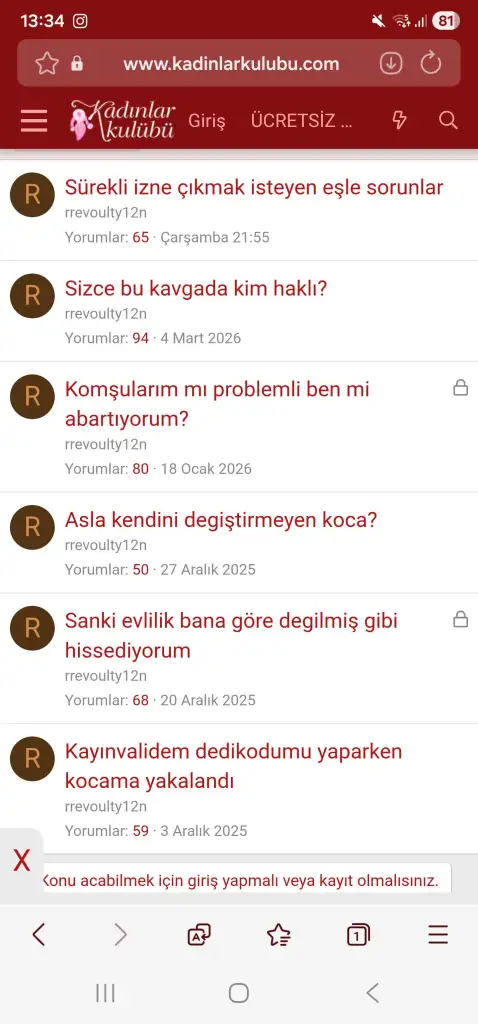478x1024 pixels.
Task: Open the browser's bookmarks list
Action: [x=279, y=935]
